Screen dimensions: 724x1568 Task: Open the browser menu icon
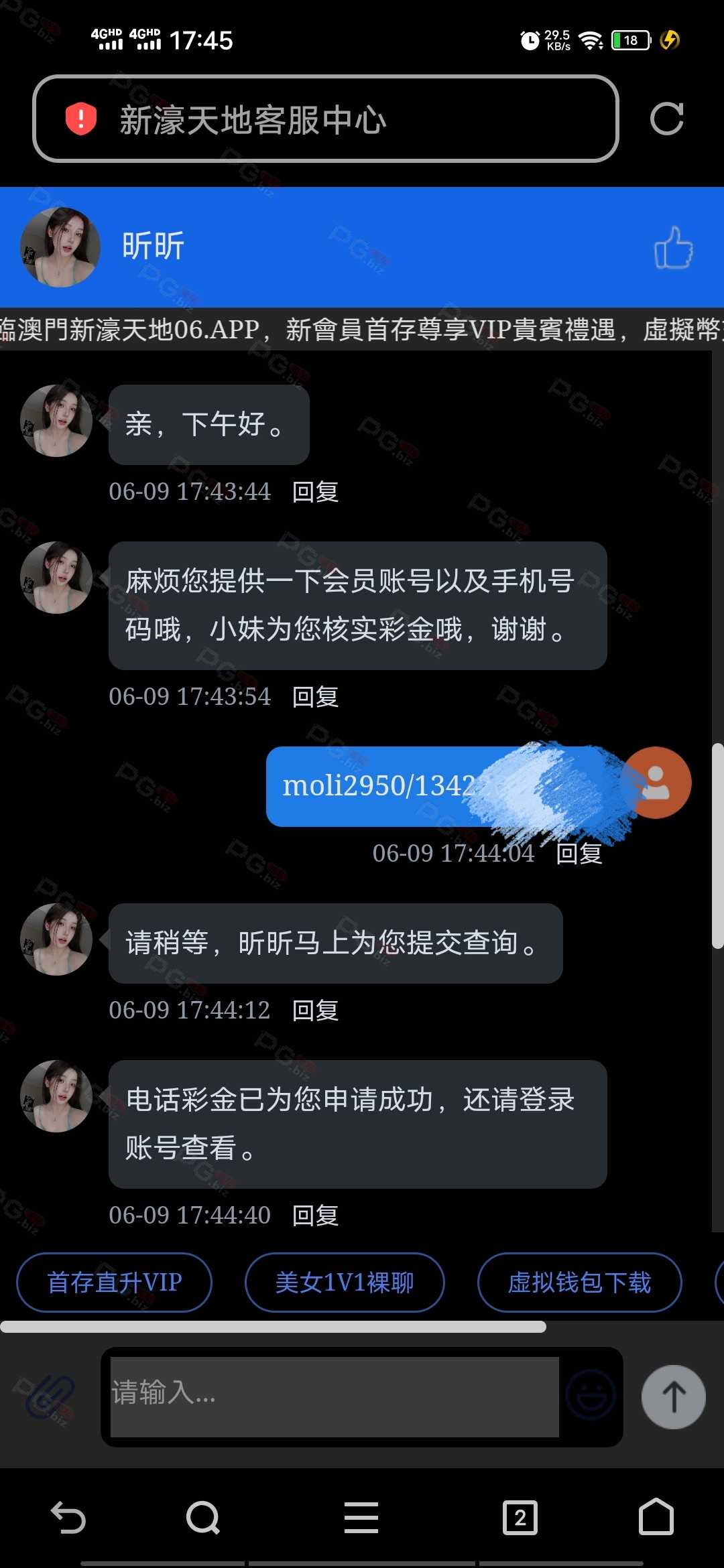click(361, 1518)
